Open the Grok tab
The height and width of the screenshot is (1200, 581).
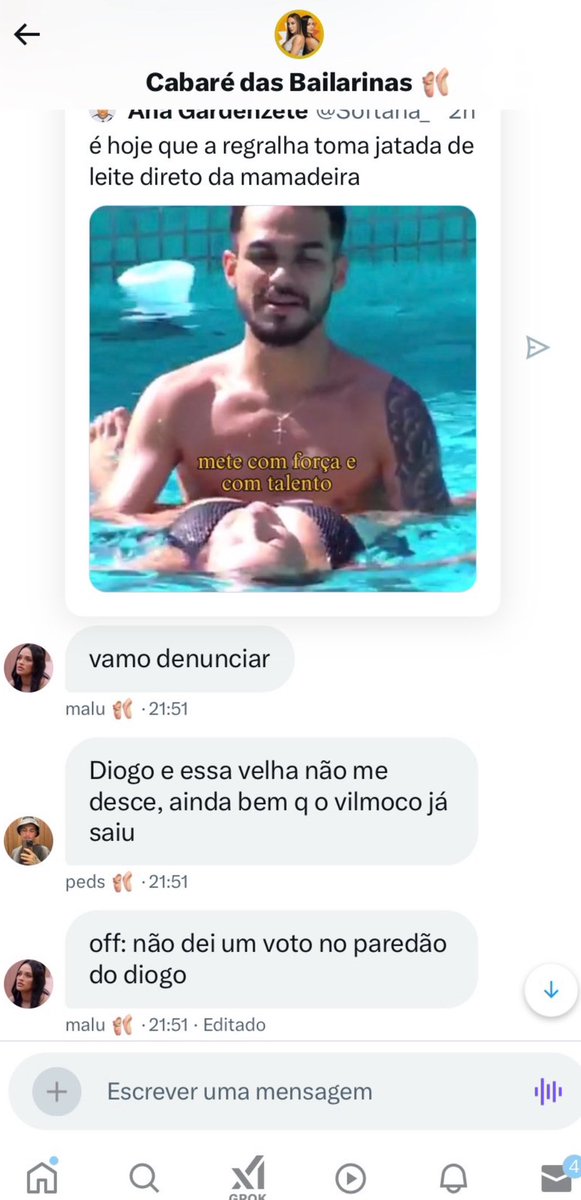click(x=248, y=1177)
